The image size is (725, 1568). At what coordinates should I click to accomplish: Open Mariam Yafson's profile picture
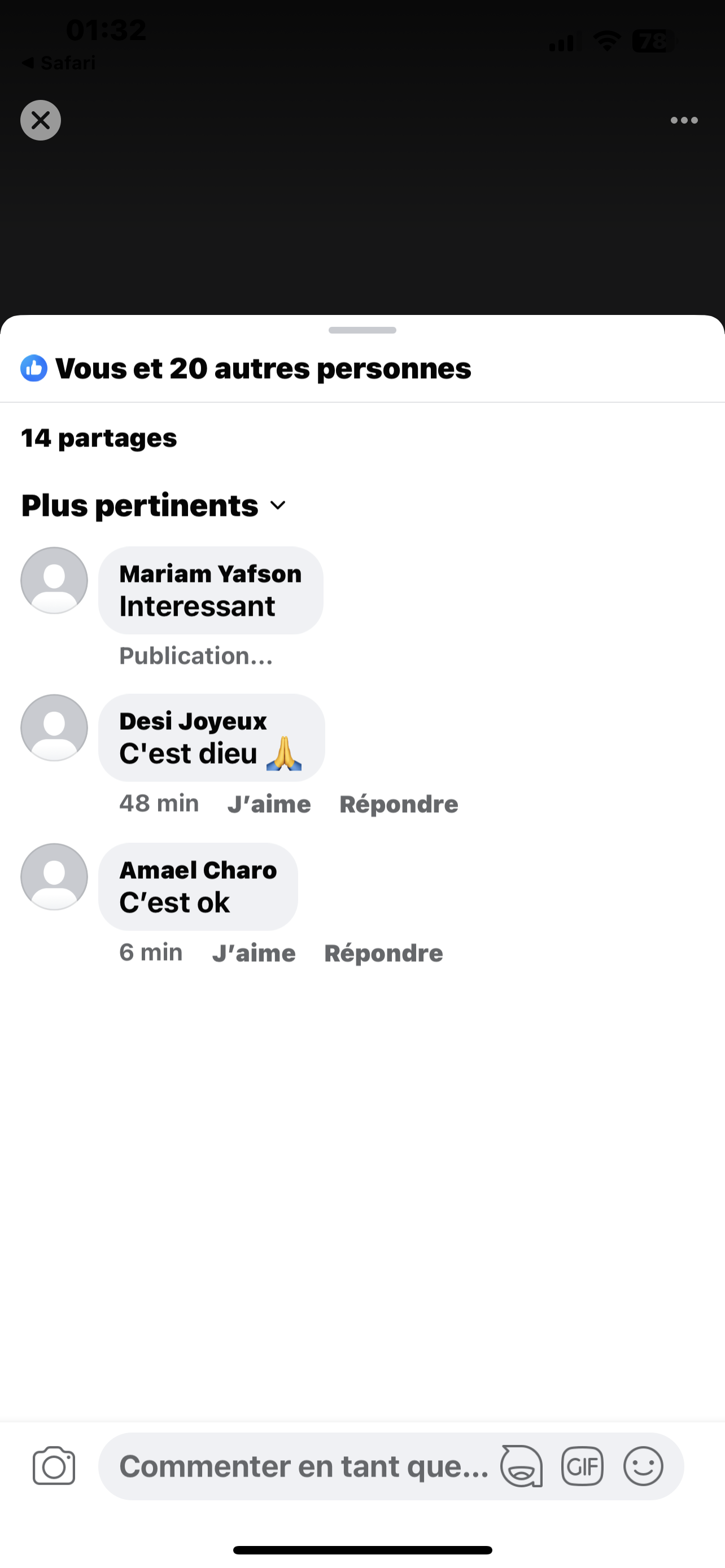tap(54, 580)
